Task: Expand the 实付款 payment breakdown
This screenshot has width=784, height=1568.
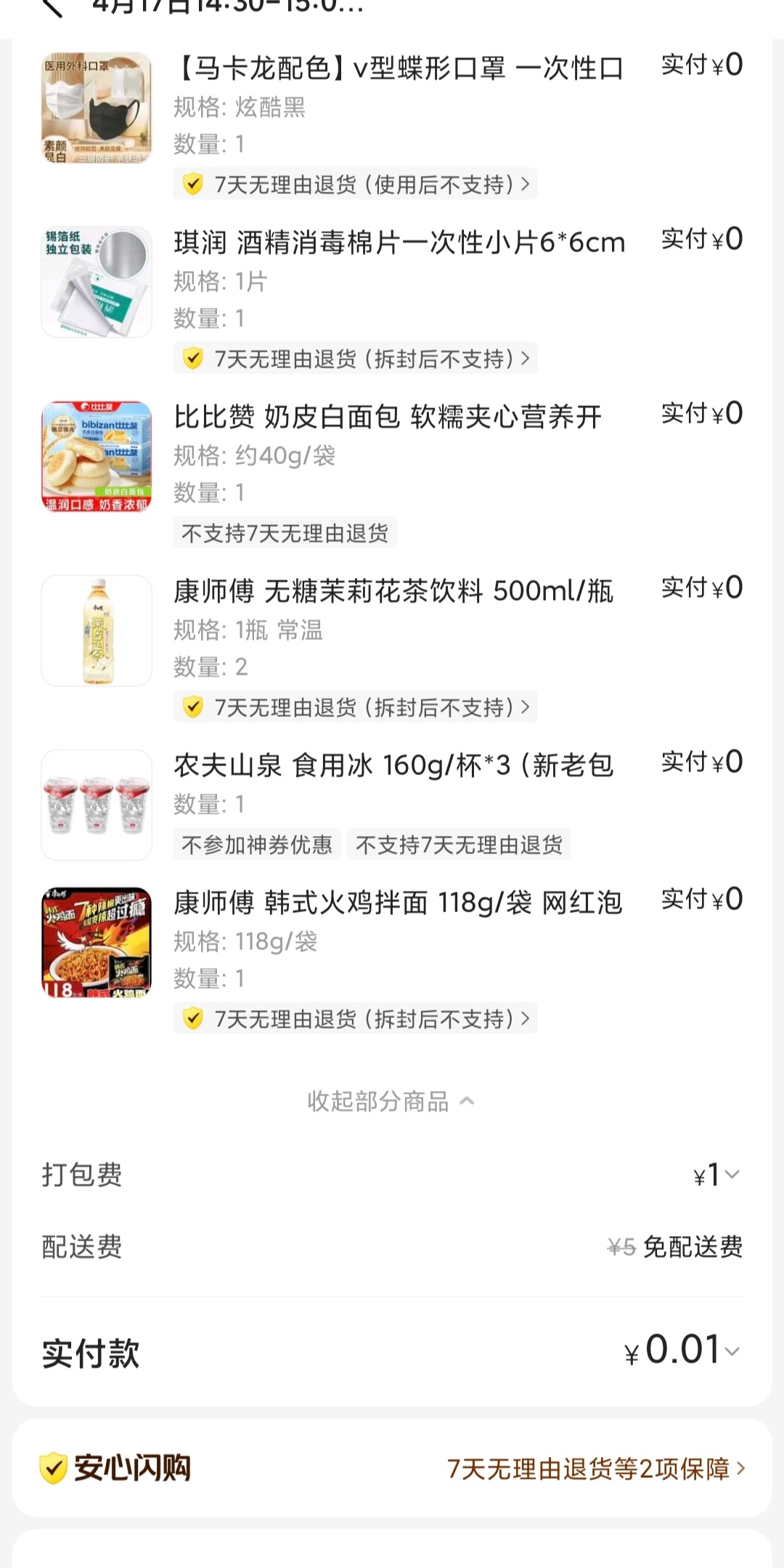Action: click(682, 1351)
